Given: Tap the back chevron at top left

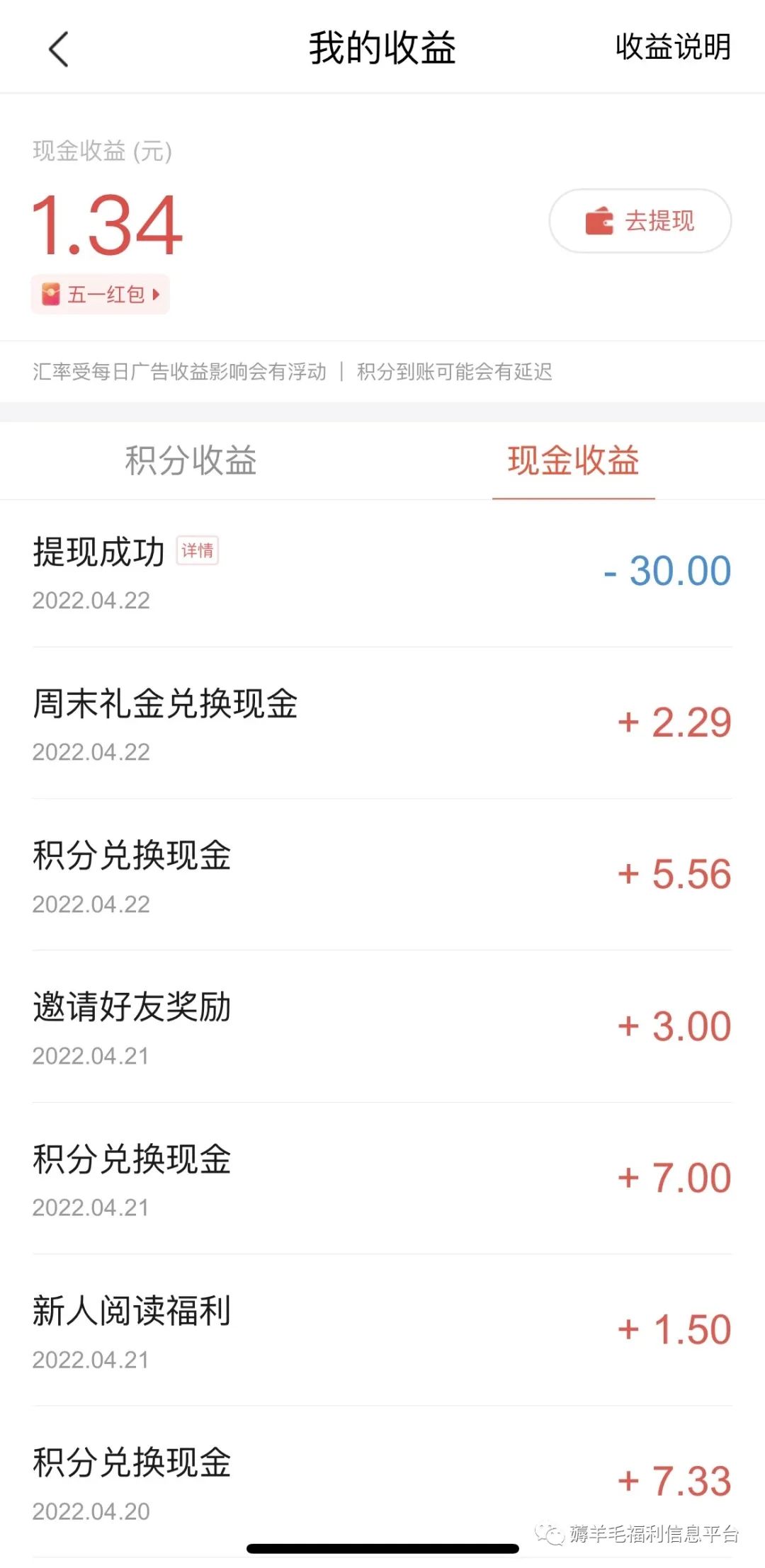Looking at the screenshot, I should [59, 50].
